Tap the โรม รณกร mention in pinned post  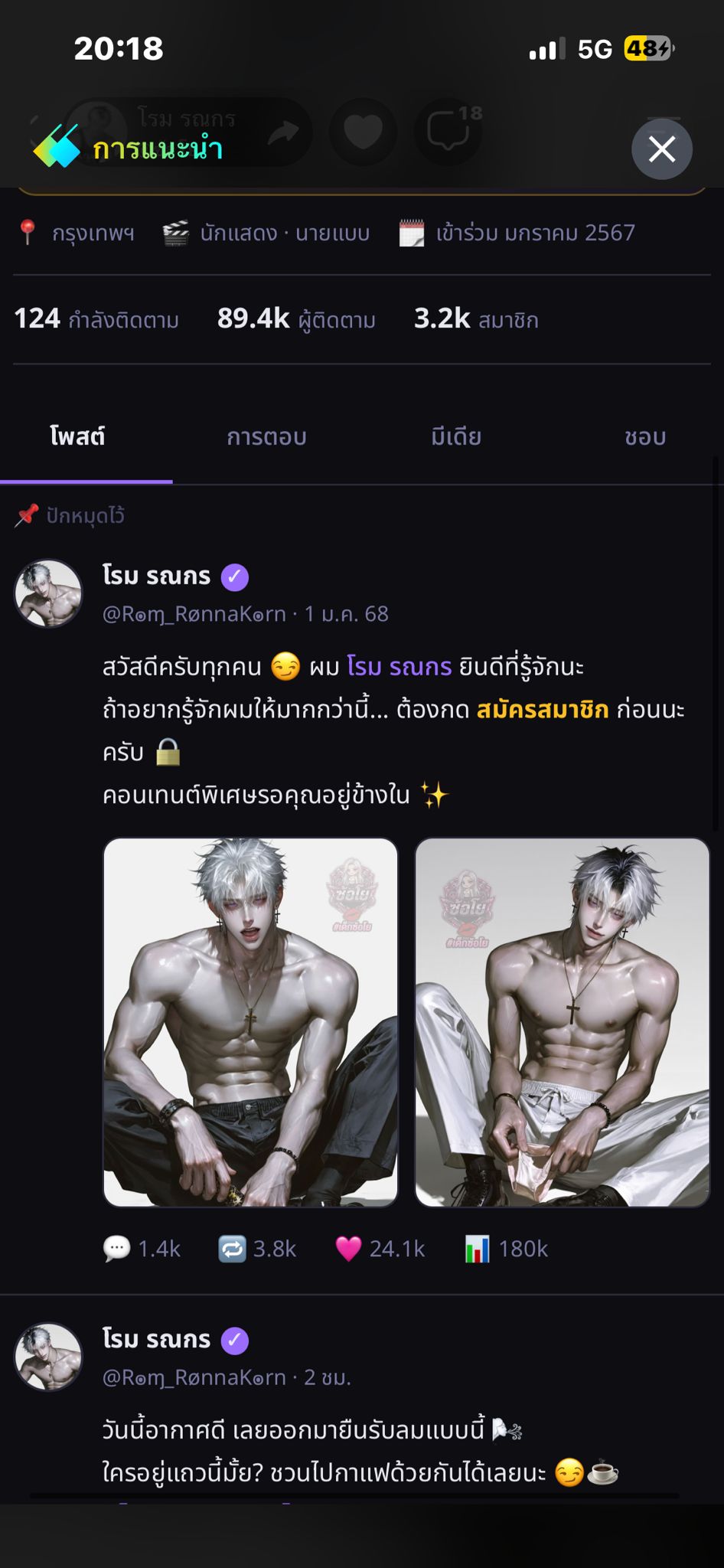click(x=400, y=667)
